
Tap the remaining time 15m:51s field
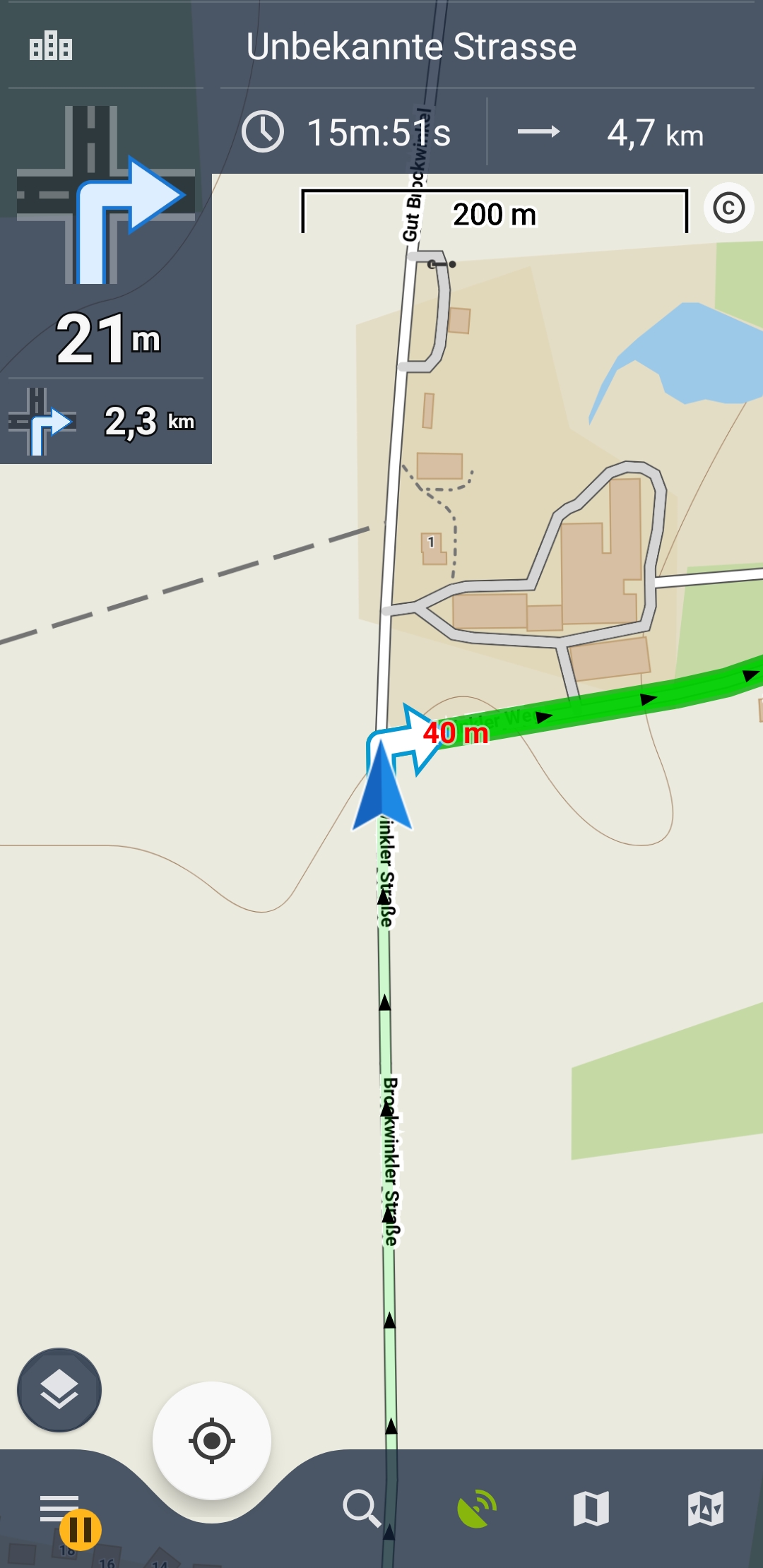click(348, 132)
